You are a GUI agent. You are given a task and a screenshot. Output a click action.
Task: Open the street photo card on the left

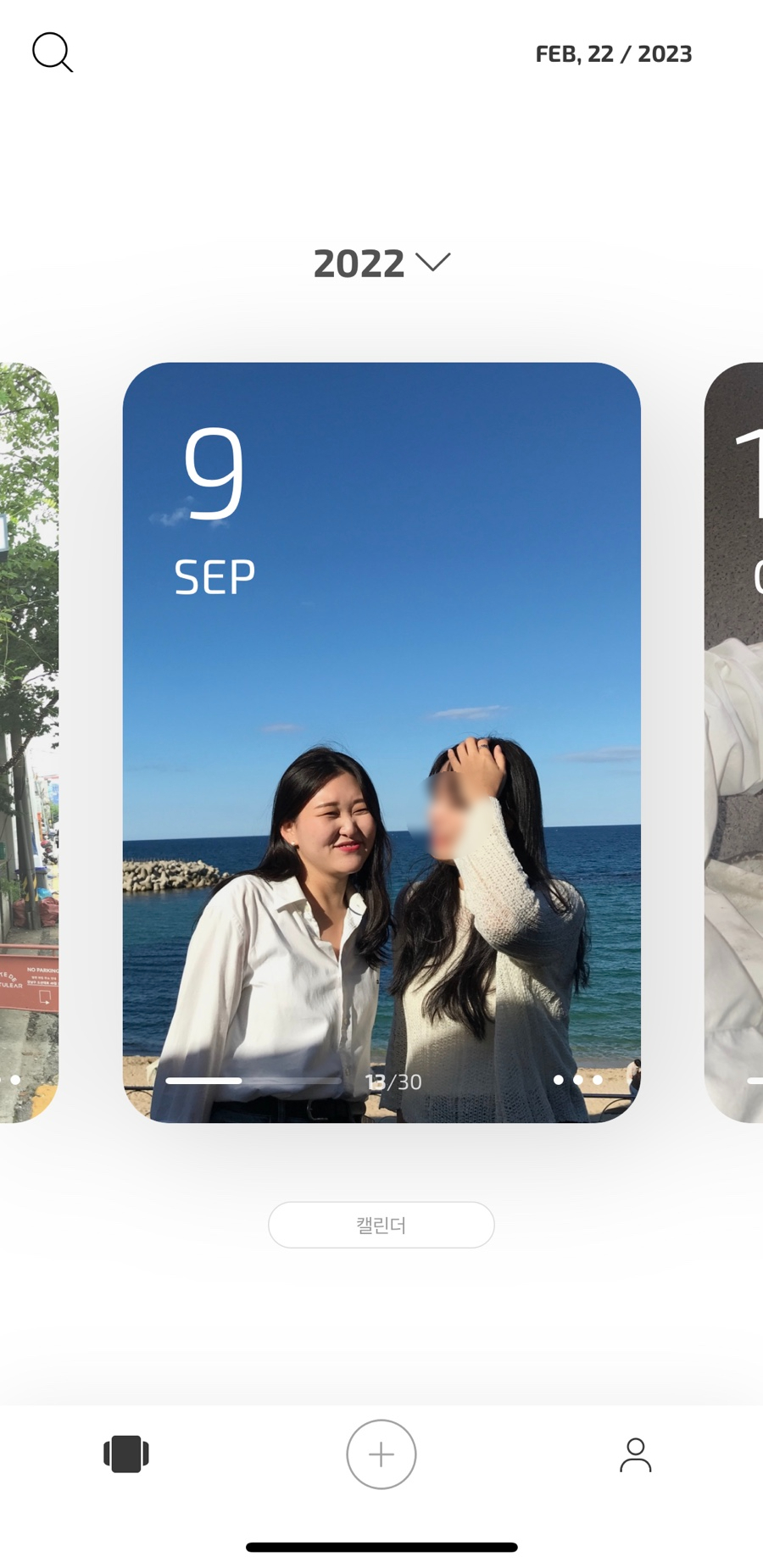pos(29,742)
